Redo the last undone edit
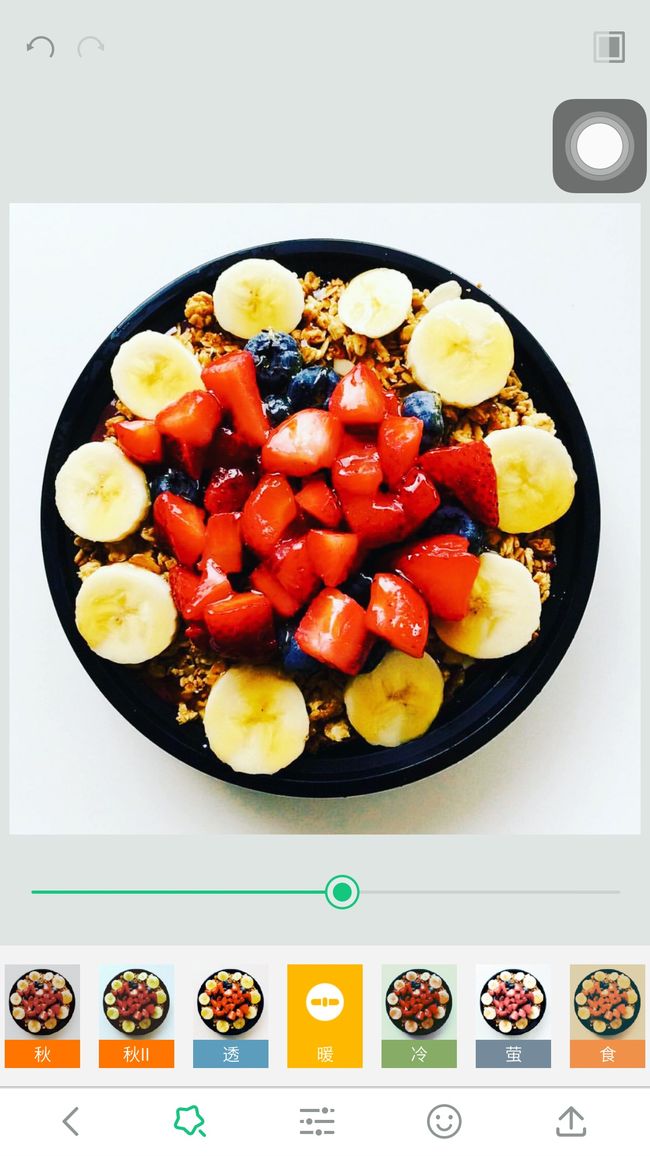 91,48
